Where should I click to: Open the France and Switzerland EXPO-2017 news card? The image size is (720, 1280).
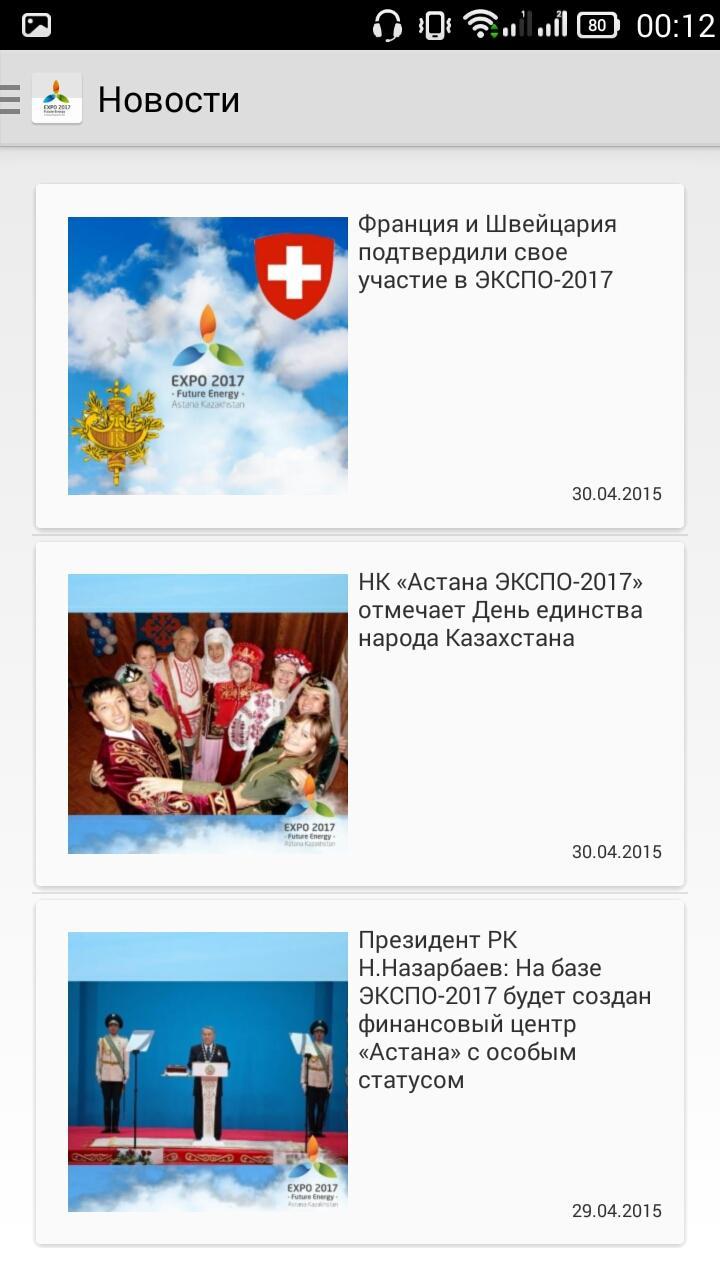click(360, 355)
